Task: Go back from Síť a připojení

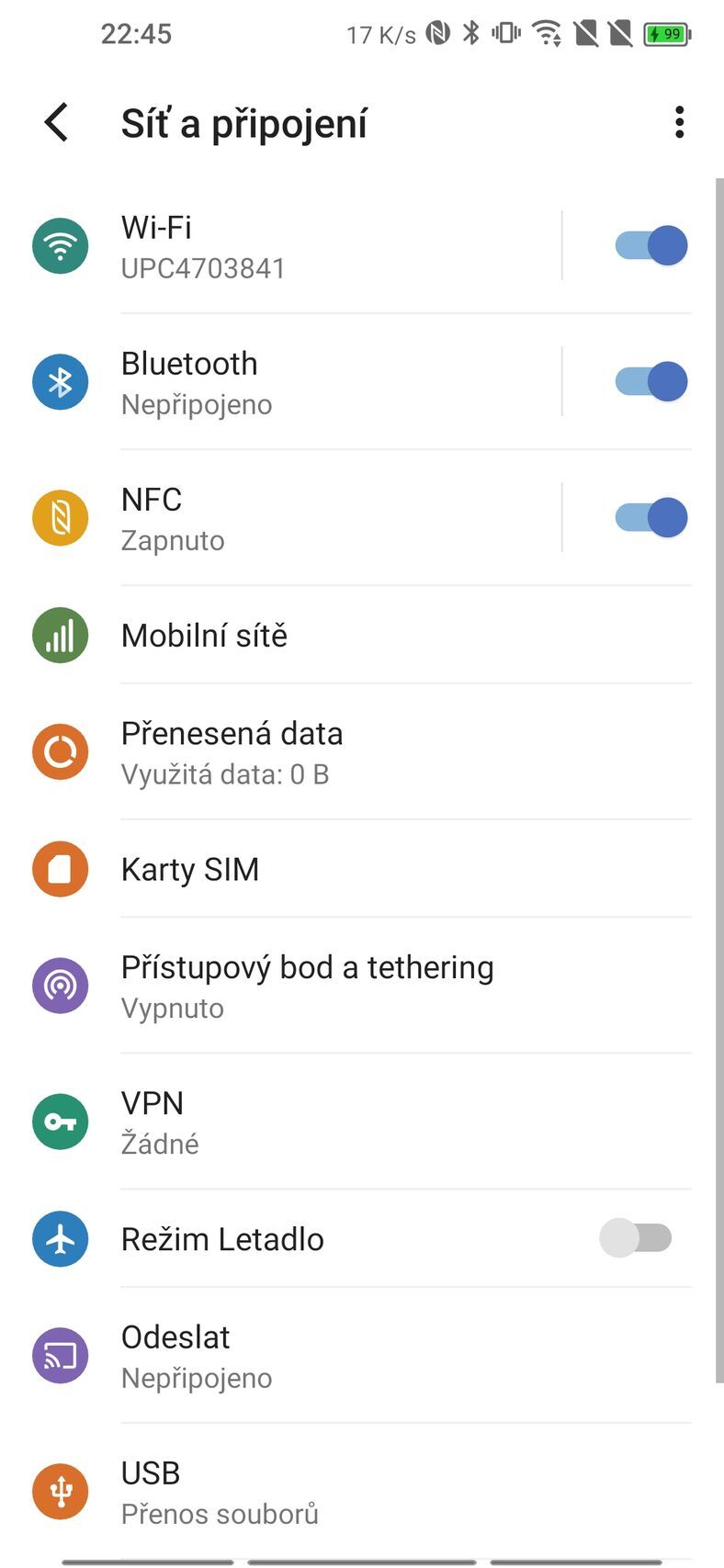Action: (57, 122)
